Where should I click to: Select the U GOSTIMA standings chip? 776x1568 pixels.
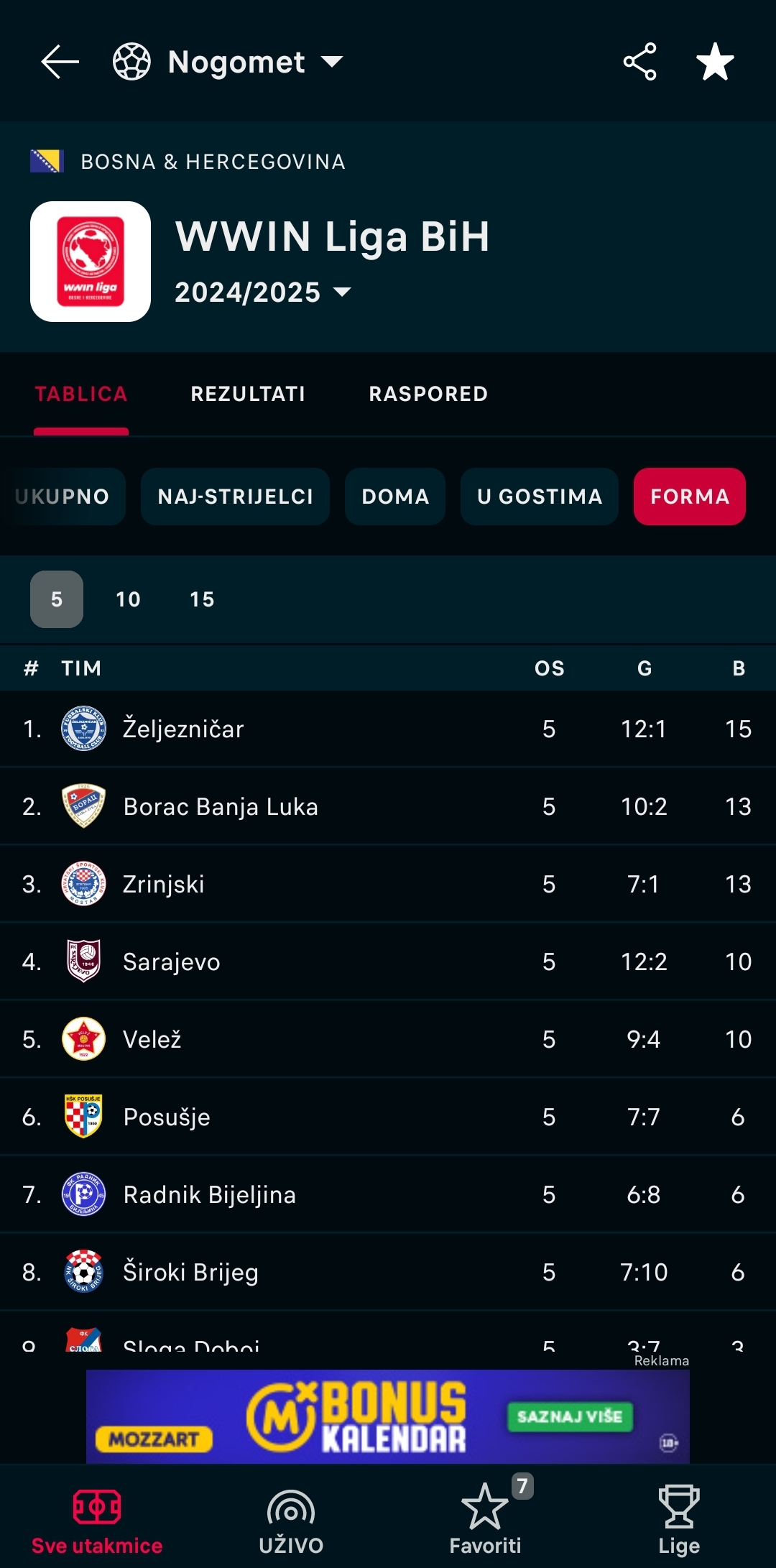tap(540, 497)
